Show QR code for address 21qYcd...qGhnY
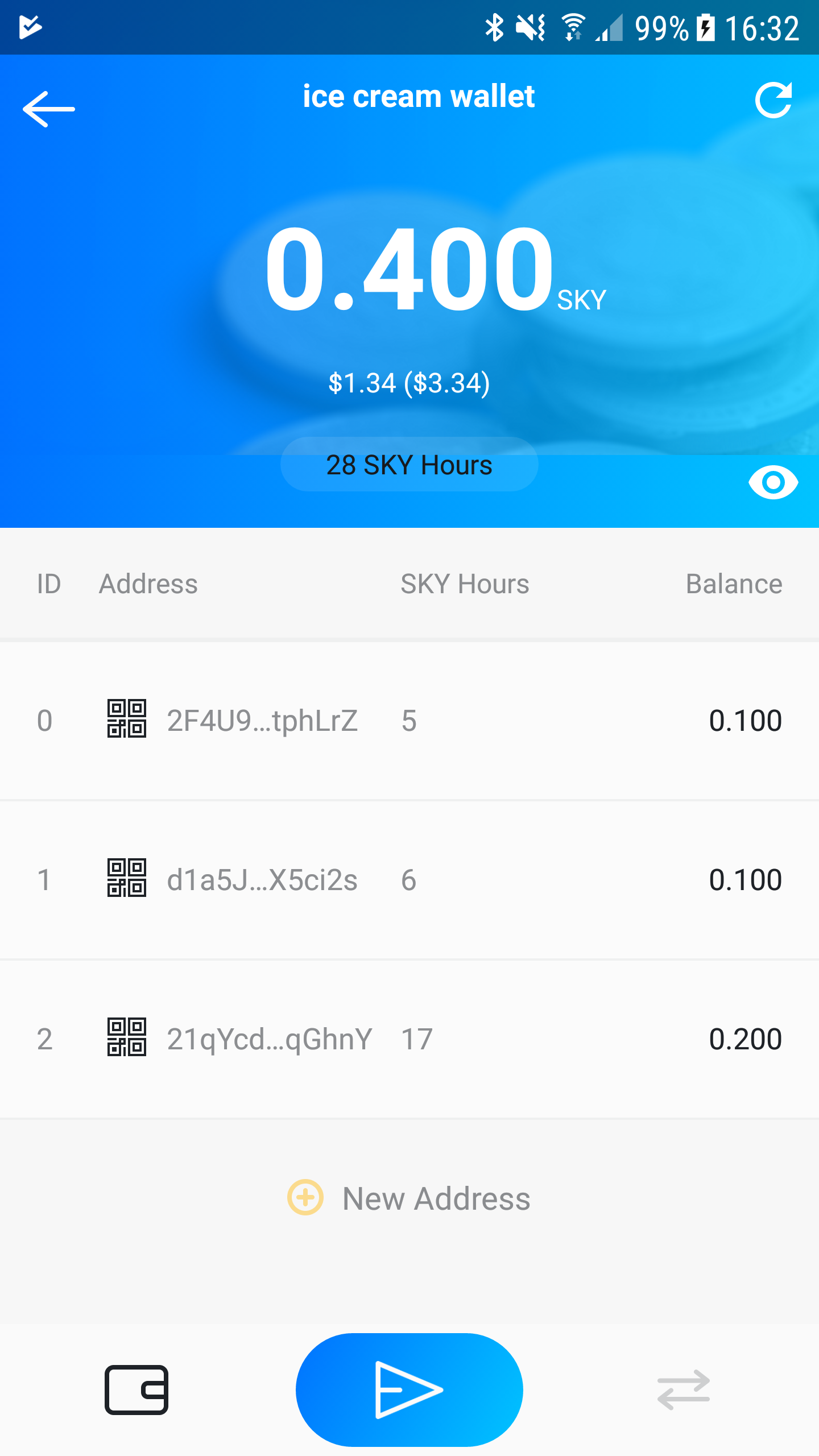This screenshot has width=819, height=1456. tap(127, 1037)
